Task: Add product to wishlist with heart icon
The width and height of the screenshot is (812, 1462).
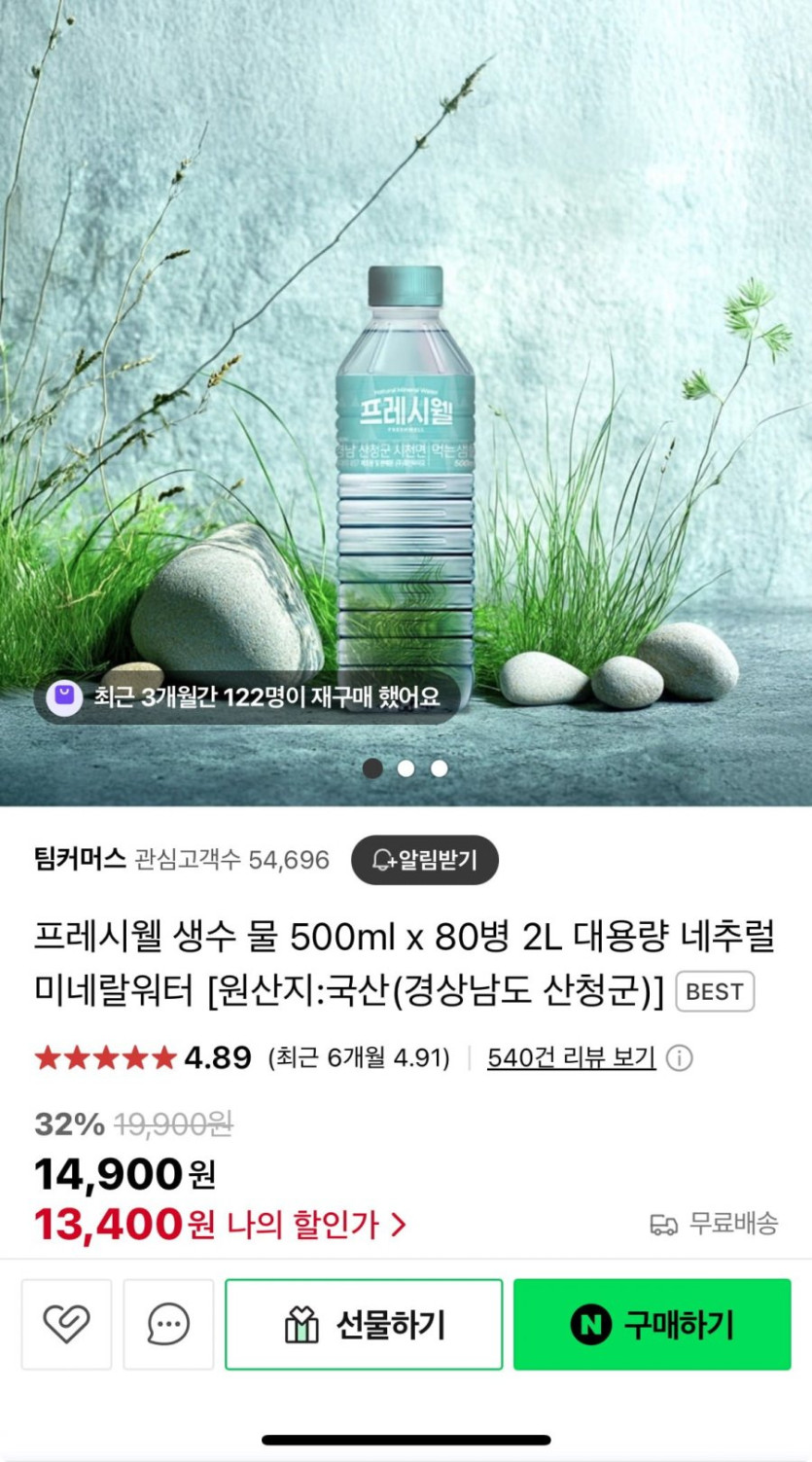Action: pyautogui.click(x=66, y=1324)
